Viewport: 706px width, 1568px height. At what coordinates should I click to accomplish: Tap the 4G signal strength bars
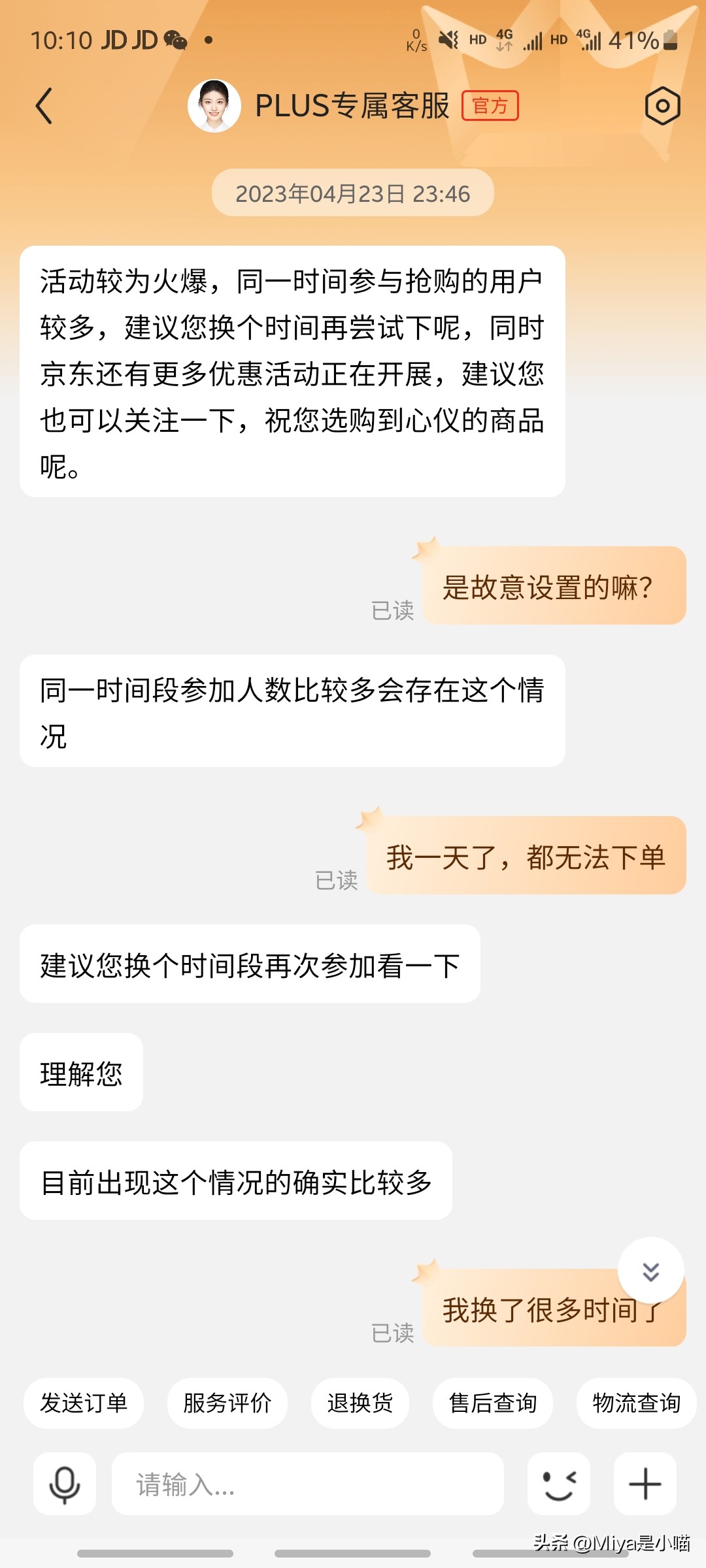[533, 39]
